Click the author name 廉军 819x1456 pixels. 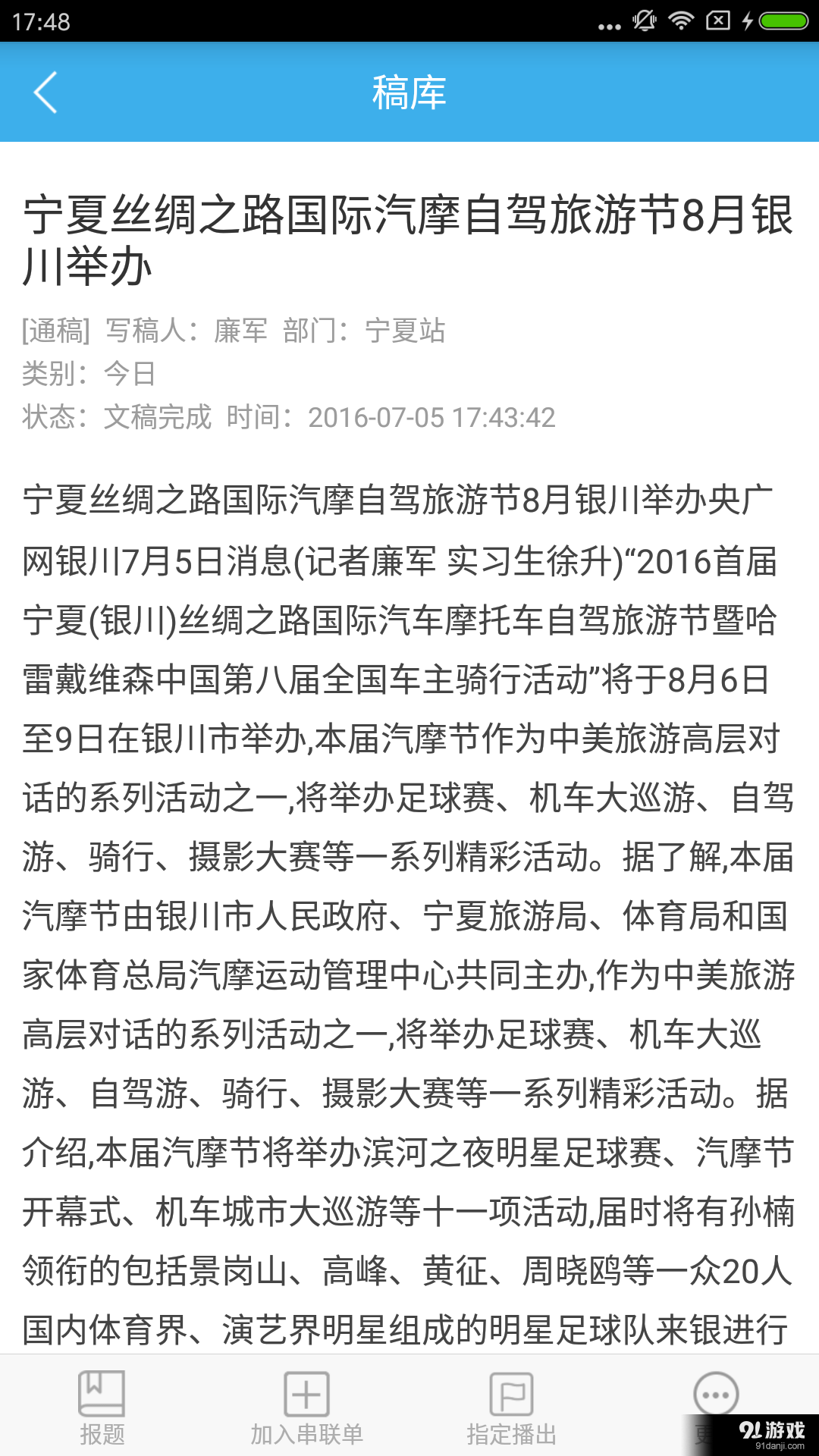[x=240, y=331]
